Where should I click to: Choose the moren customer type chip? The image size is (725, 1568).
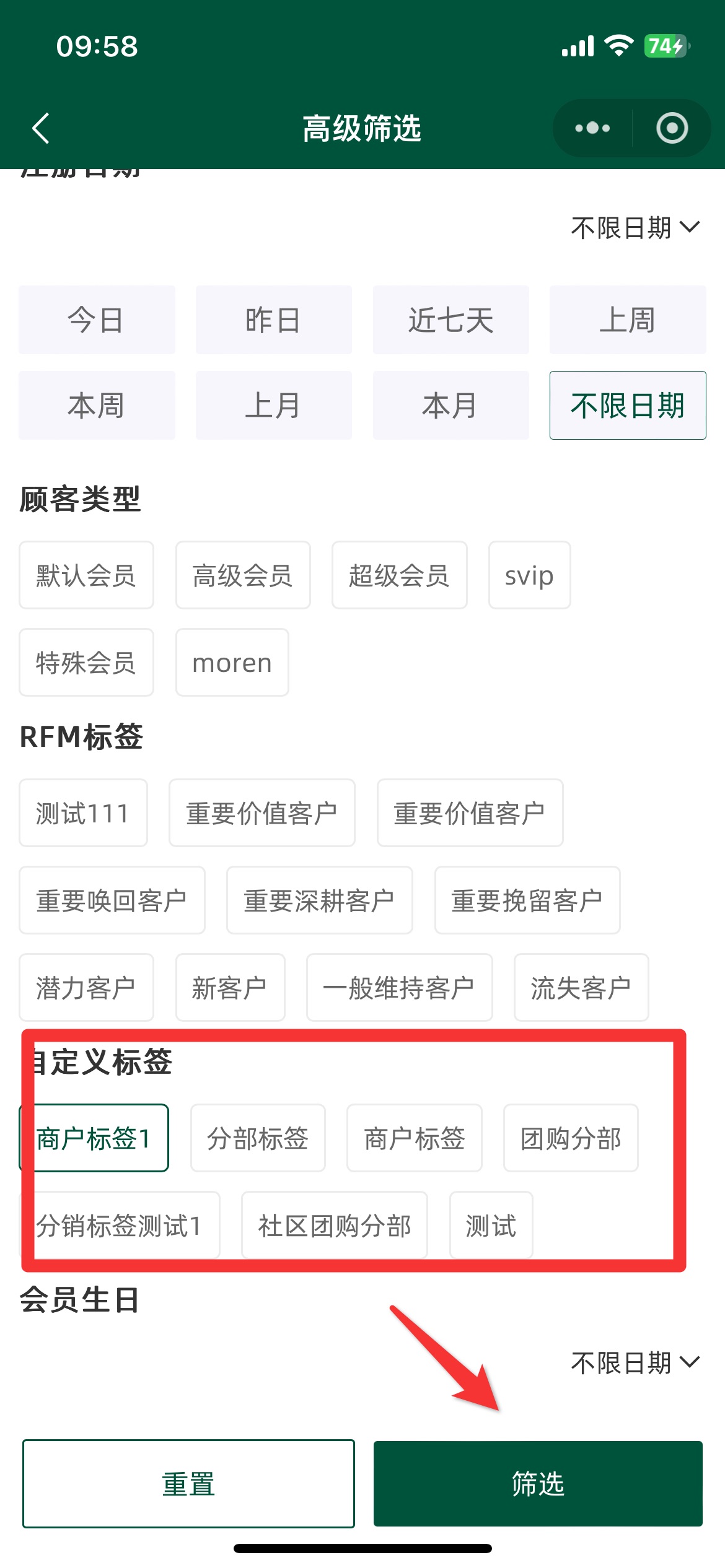point(232,663)
